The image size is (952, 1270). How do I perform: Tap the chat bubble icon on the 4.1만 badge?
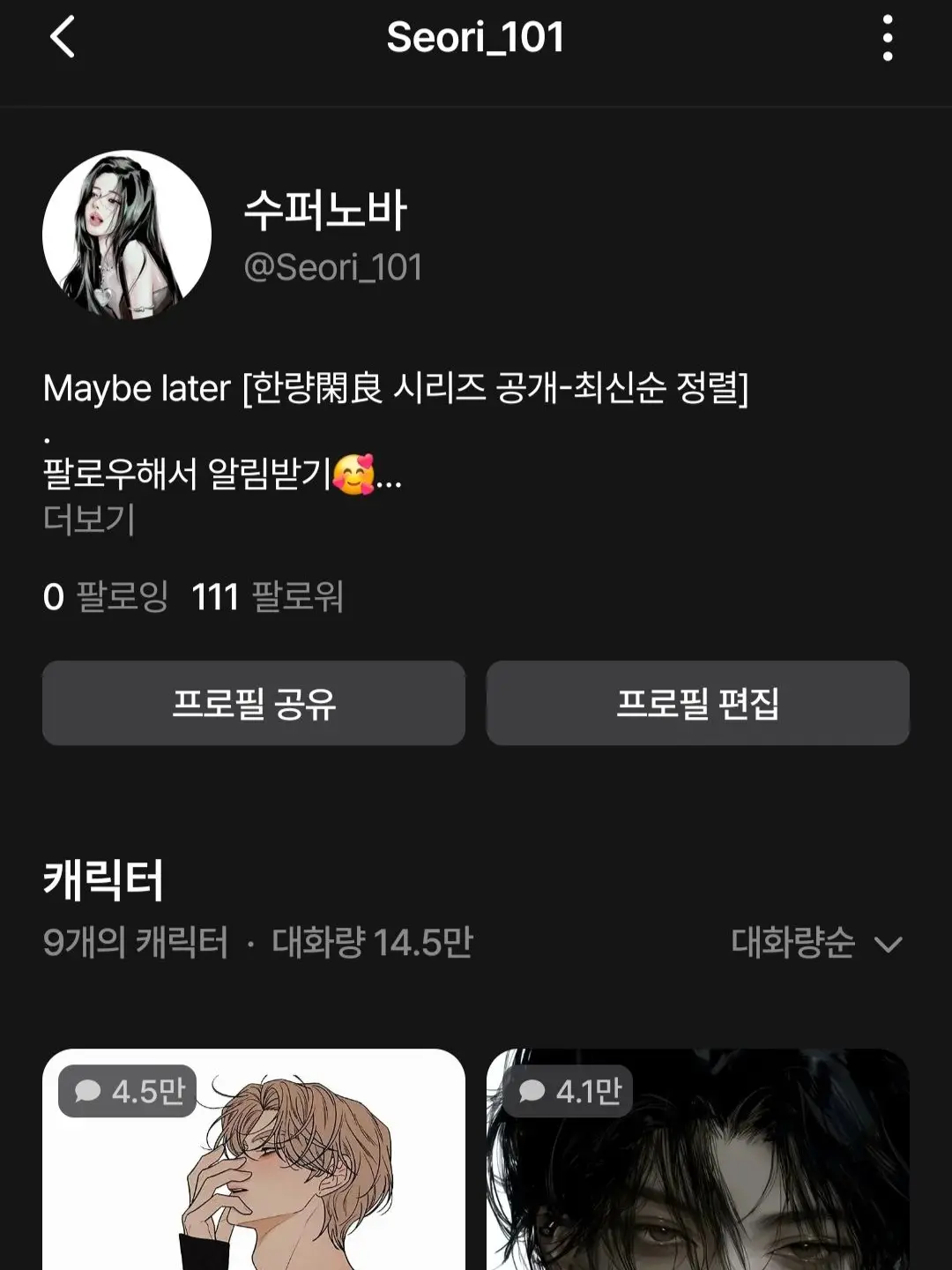point(533,1091)
